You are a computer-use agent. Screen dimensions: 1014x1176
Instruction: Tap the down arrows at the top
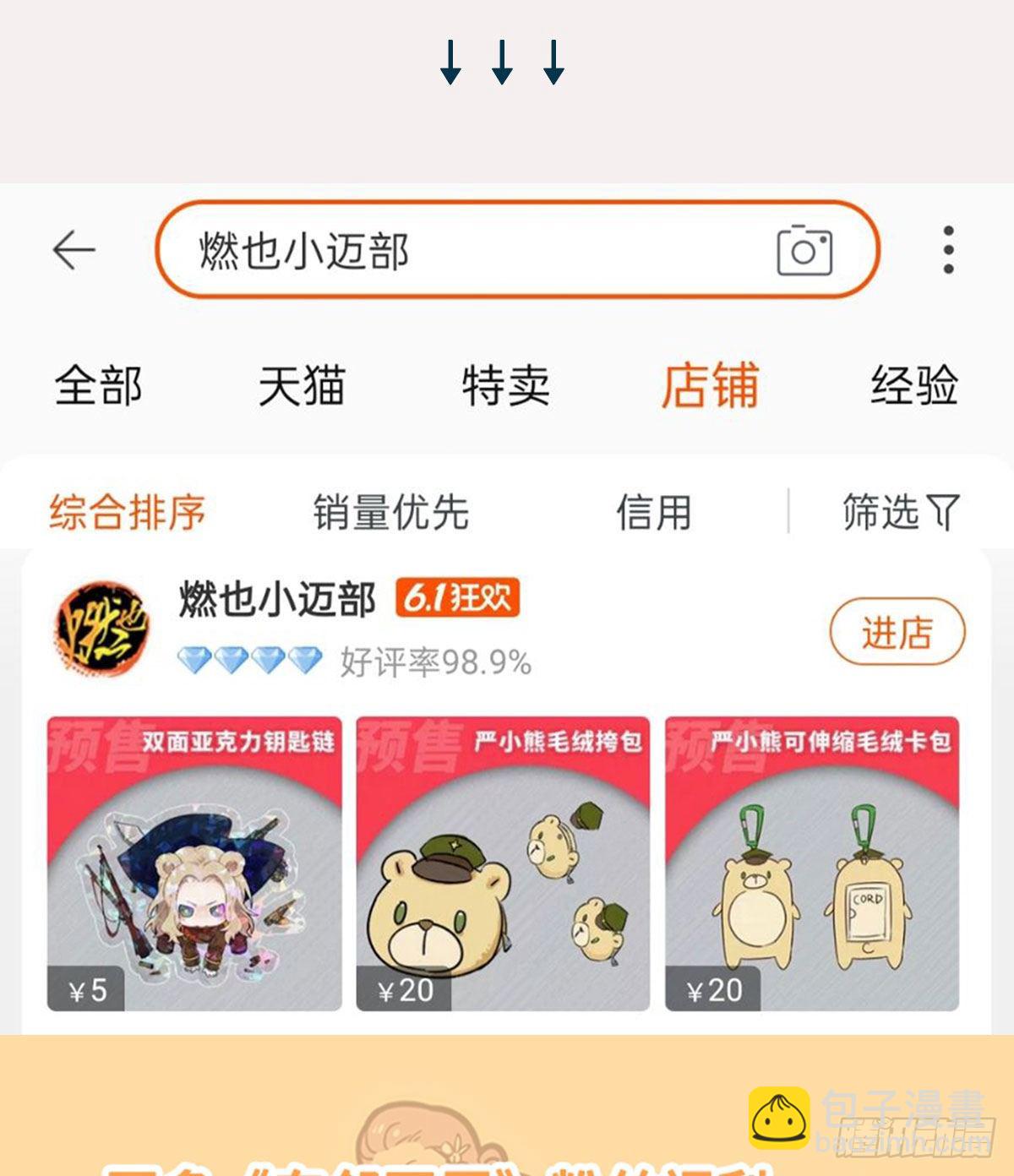[x=504, y=63]
